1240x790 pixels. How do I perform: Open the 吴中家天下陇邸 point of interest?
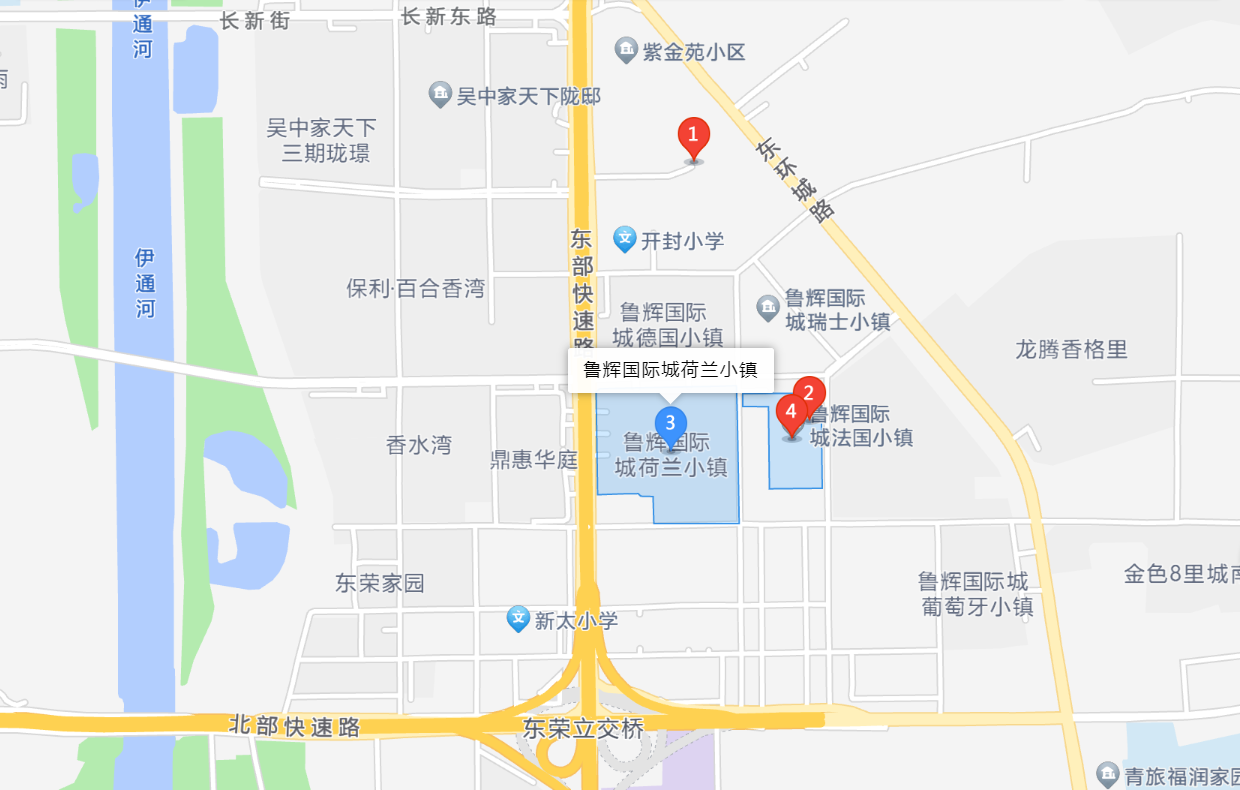440,95
